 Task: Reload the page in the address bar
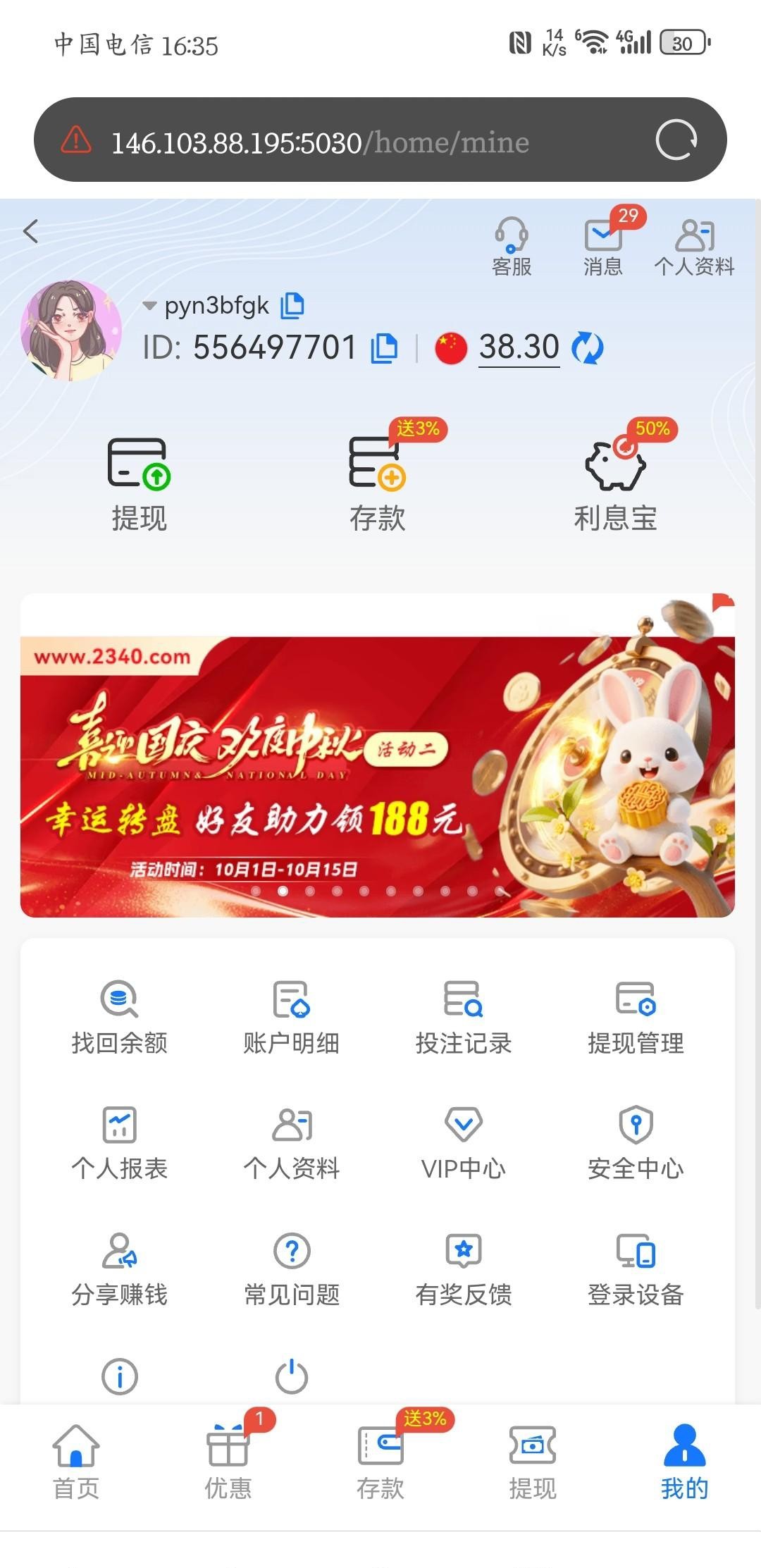coord(676,140)
